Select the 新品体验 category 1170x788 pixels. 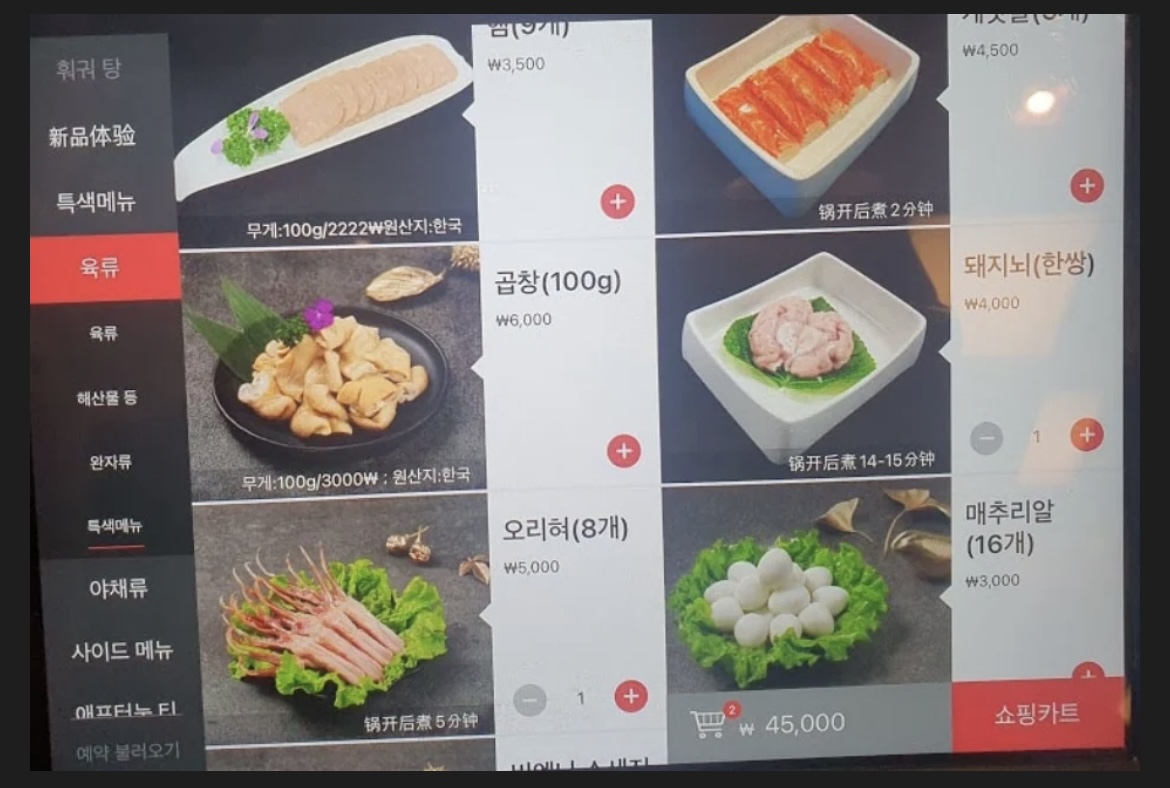(x=92, y=136)
